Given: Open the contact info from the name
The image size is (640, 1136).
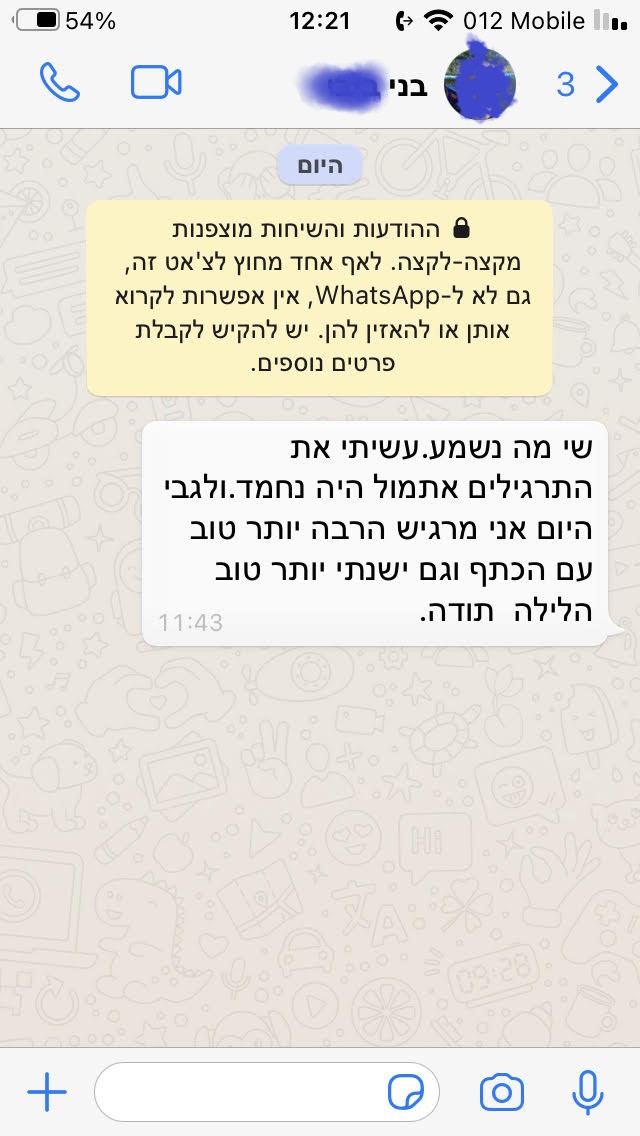Looking at the screenshot, I should 370,85.
